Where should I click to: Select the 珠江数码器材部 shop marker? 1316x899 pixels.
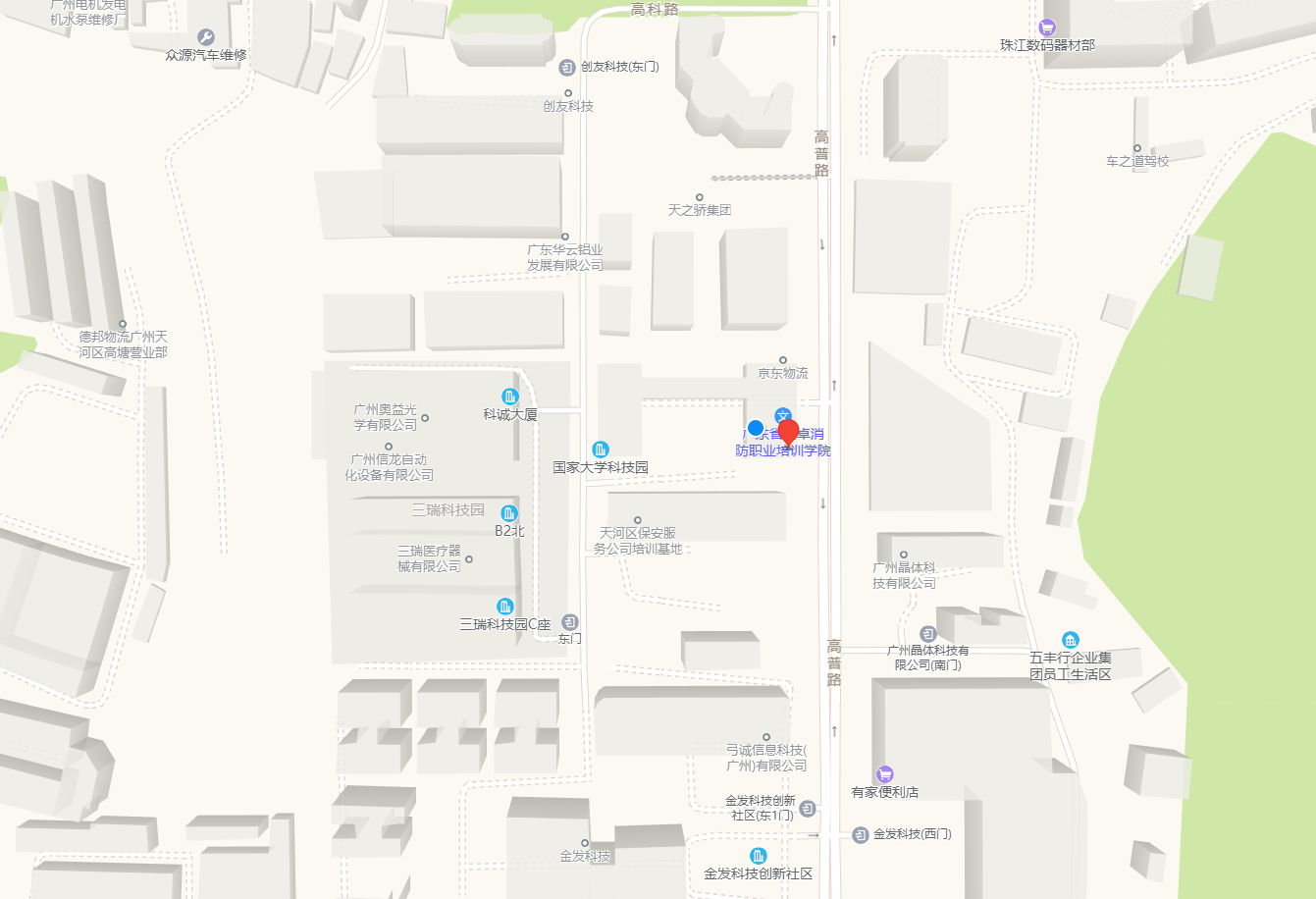[1047, 27]
